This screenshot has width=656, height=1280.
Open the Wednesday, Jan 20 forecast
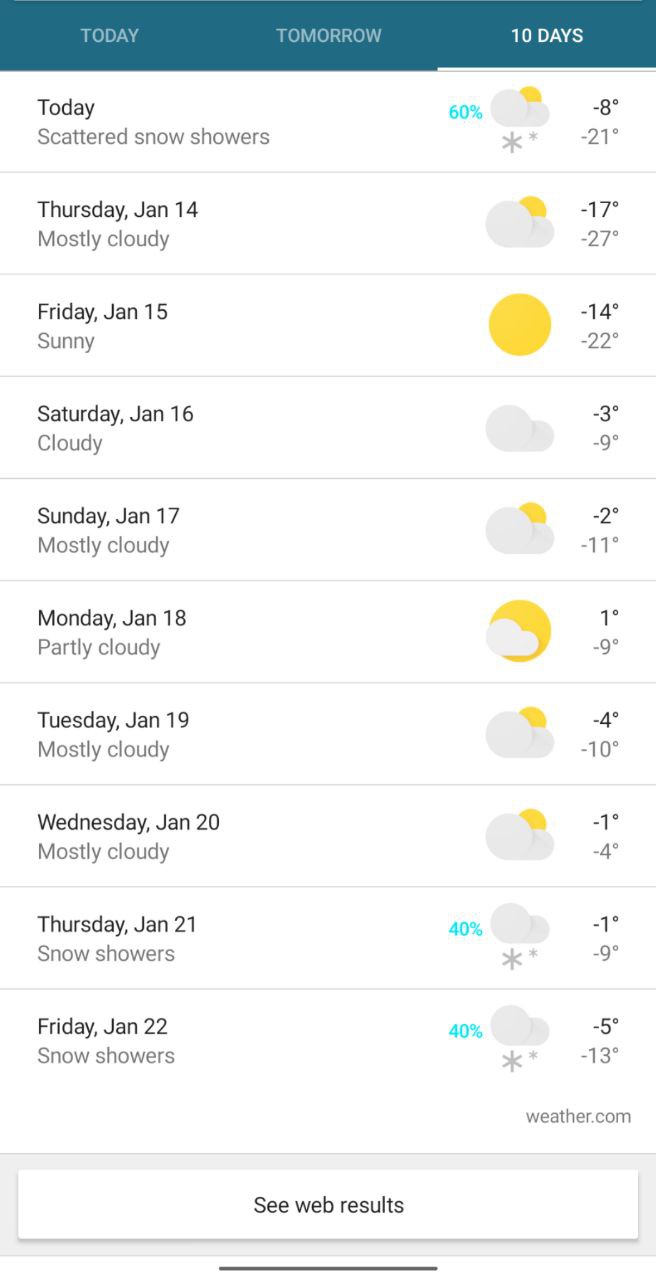click(328, 836)
